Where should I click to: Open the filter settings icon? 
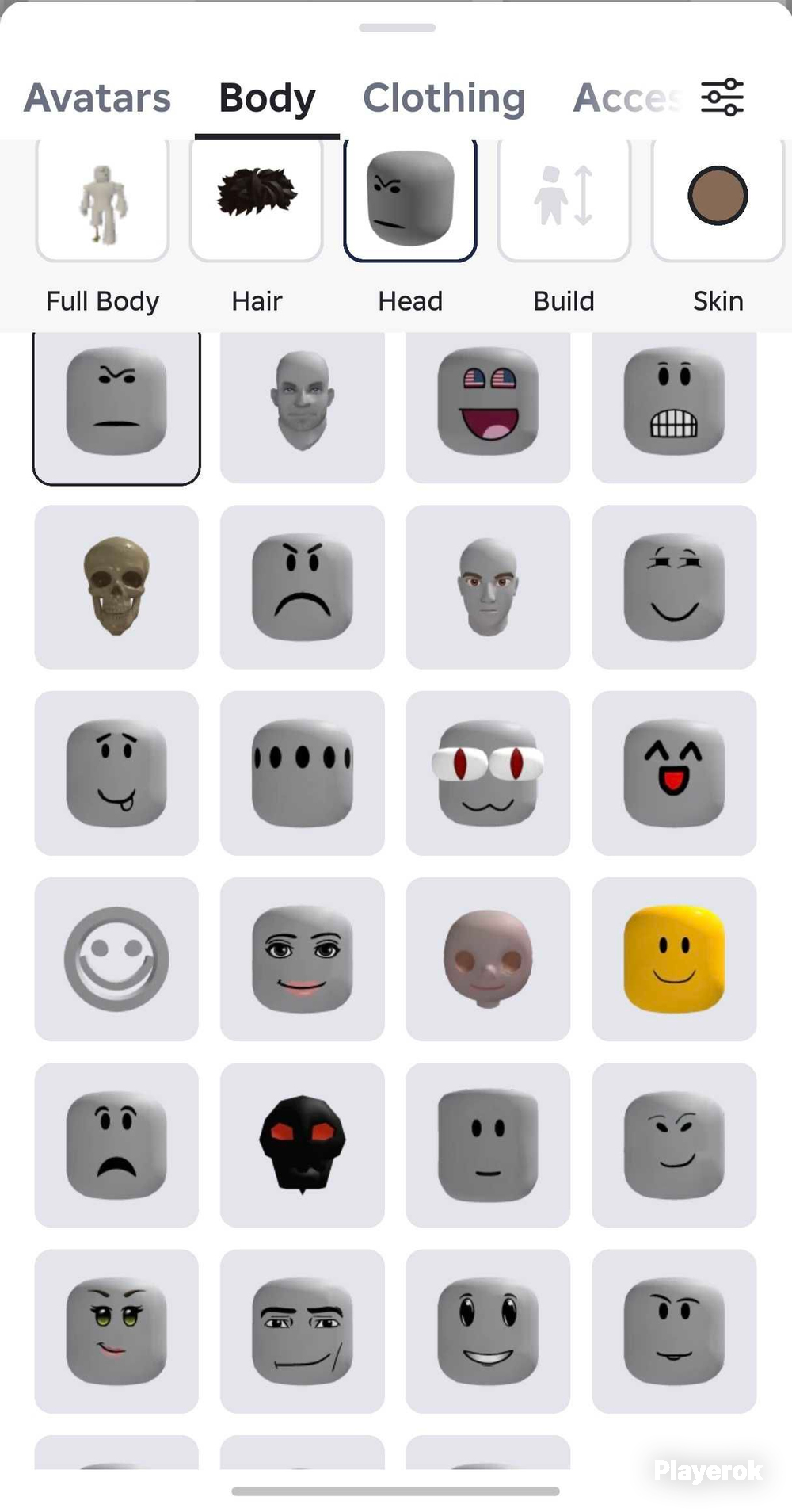coord(722,97)
